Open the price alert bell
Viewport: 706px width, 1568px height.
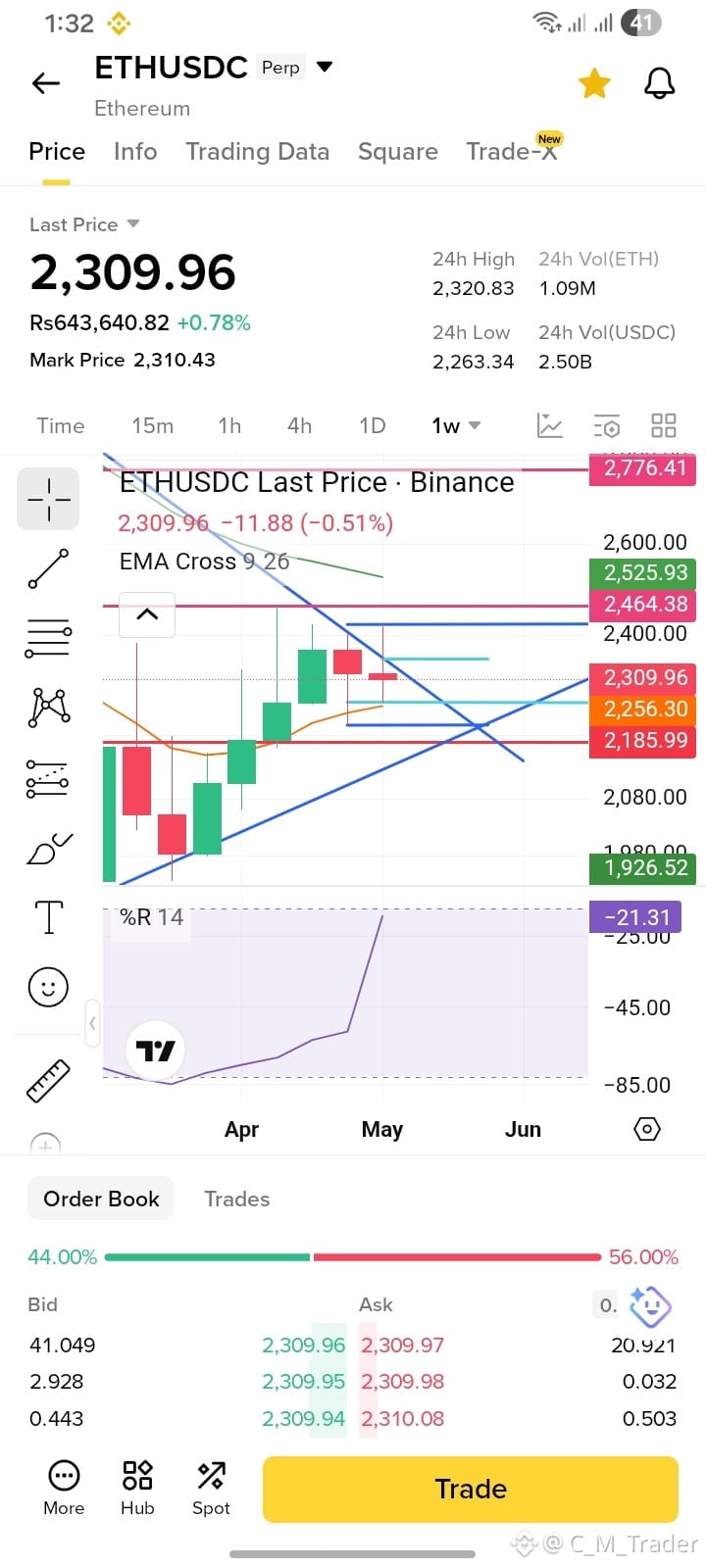tap(659, 84)
